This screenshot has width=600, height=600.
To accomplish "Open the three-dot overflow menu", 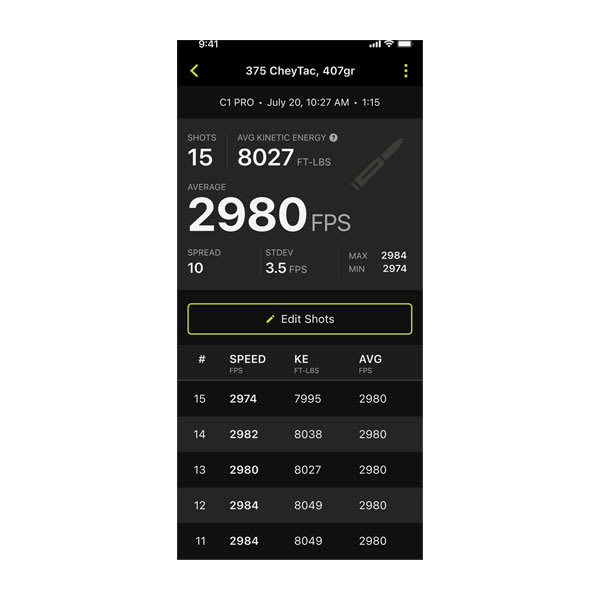I will (406, 71).
